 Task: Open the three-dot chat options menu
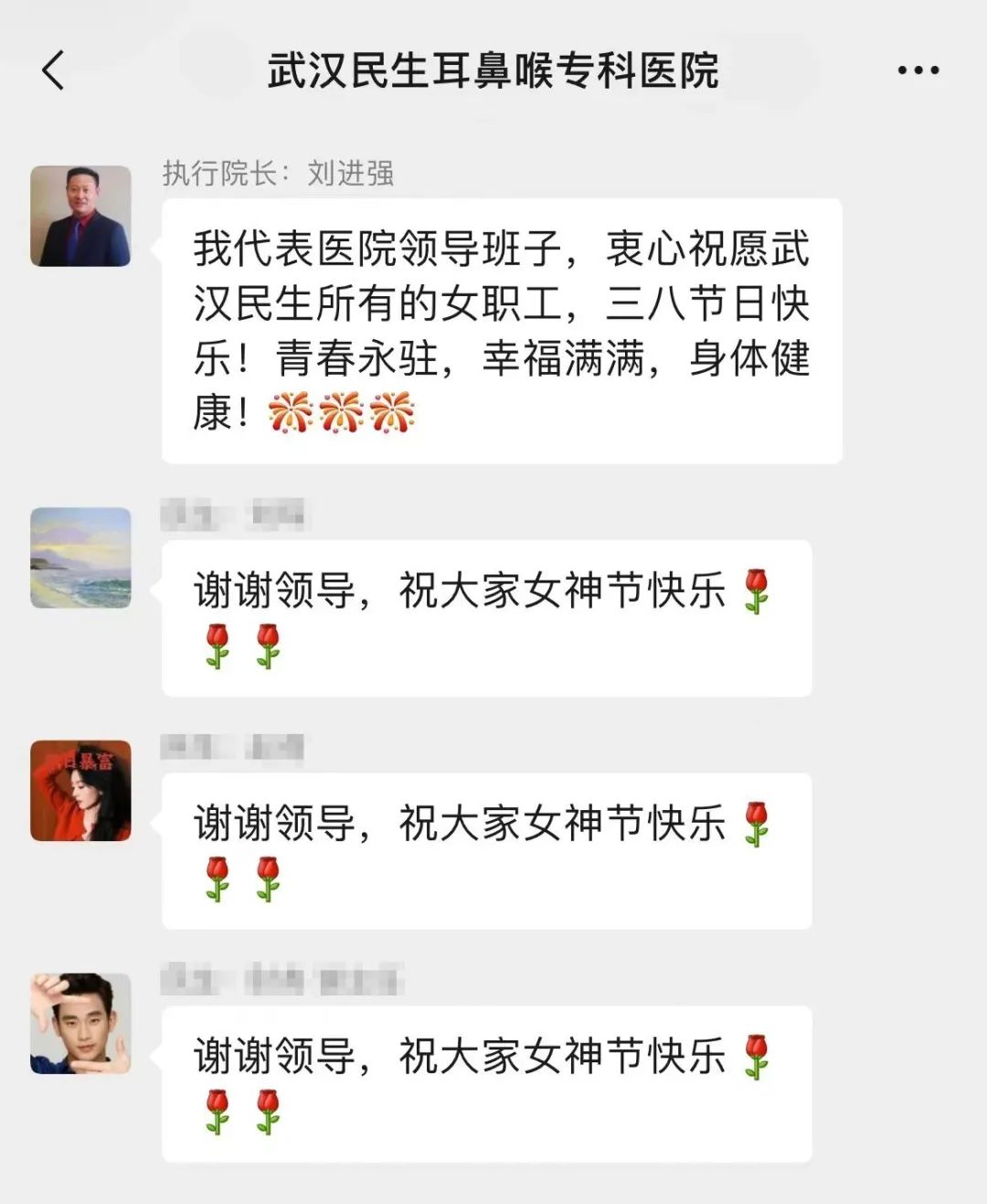point(918,70)
